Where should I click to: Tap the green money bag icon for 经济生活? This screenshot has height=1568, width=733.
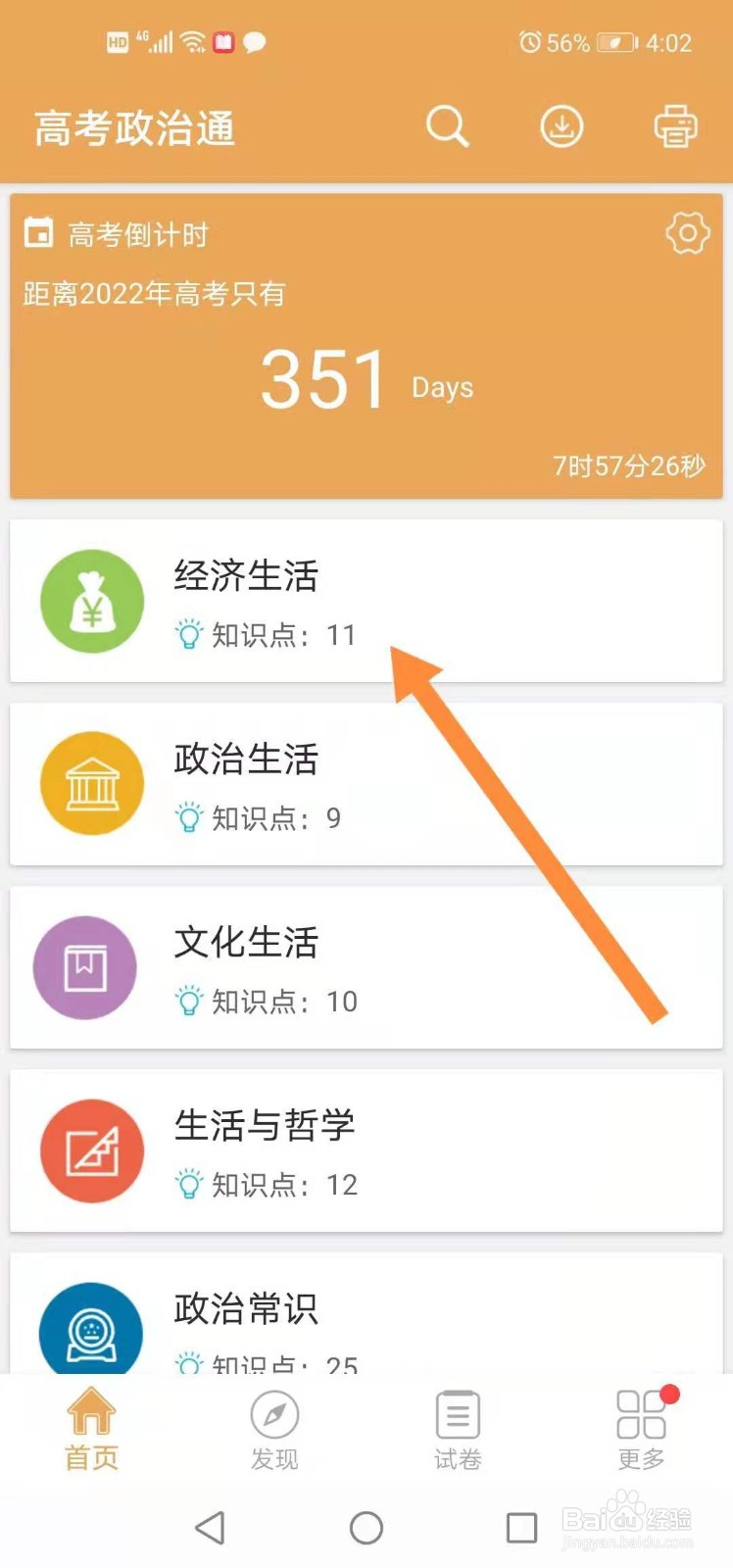(91, 601)
